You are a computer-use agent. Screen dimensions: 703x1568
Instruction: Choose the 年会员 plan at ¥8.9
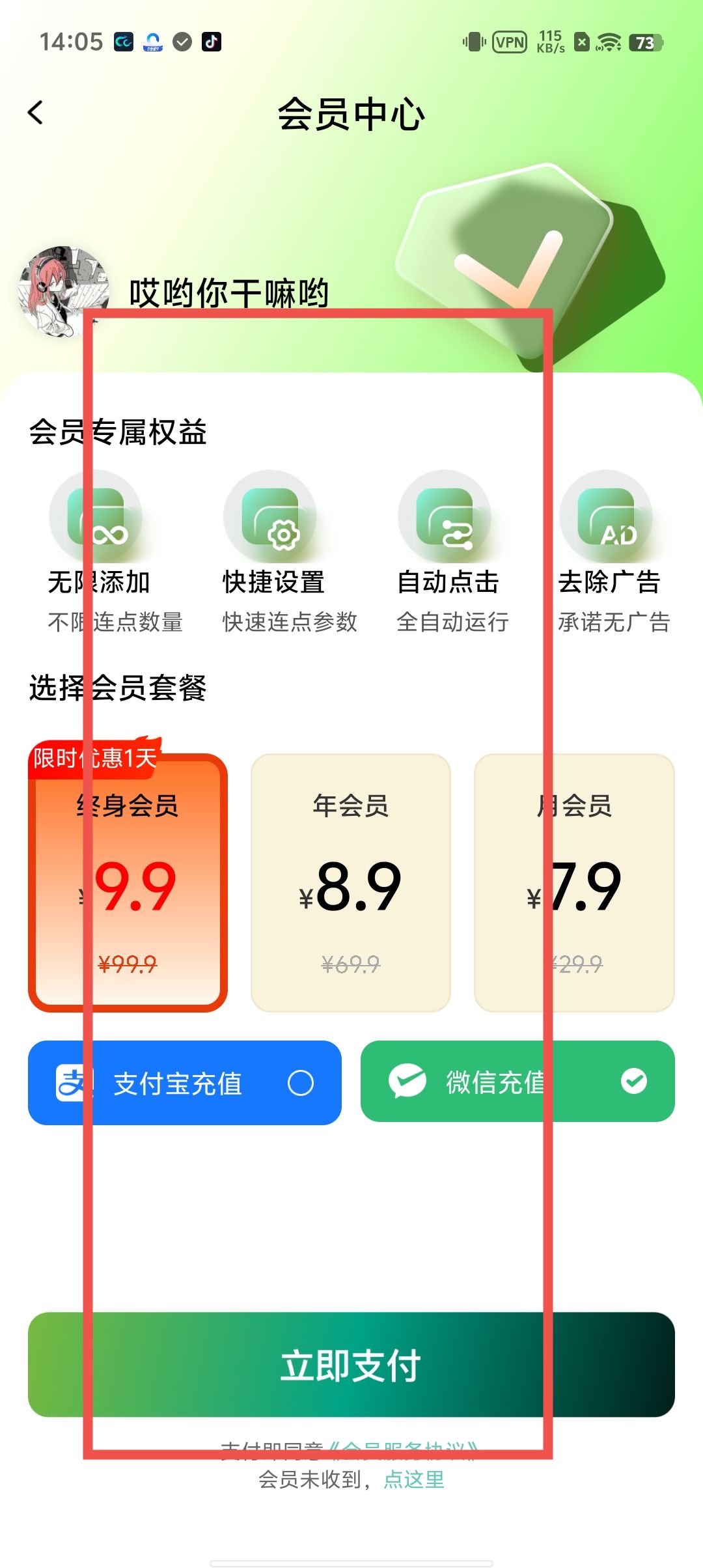(351, 882)
